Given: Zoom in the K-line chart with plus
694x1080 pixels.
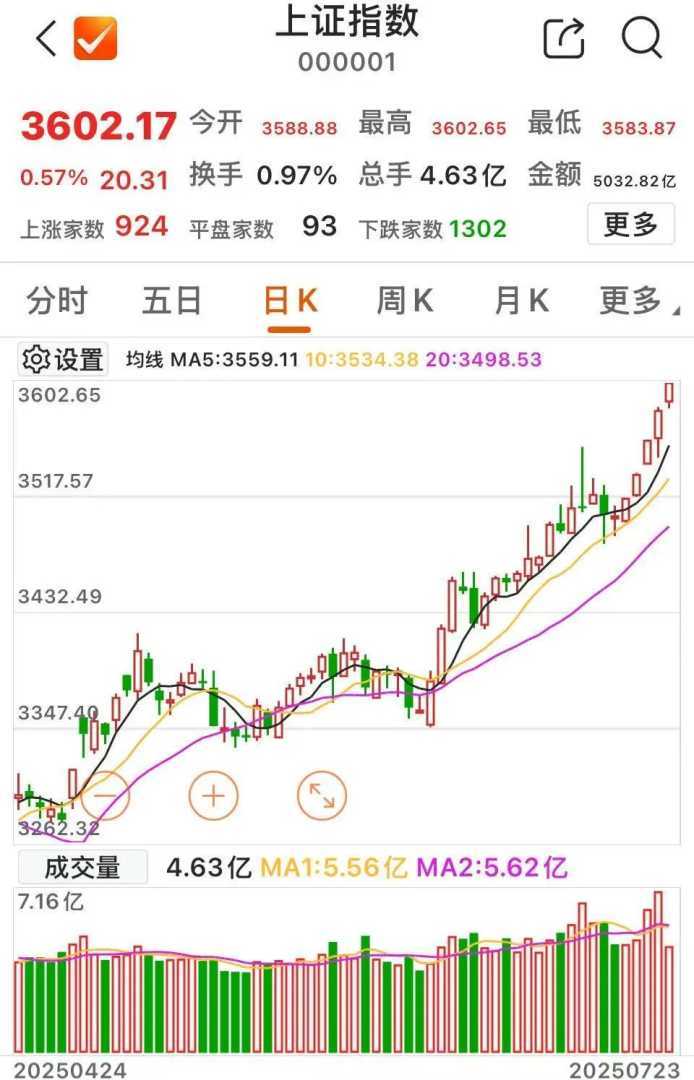Looking at the screenshot, I should point(213,796).
